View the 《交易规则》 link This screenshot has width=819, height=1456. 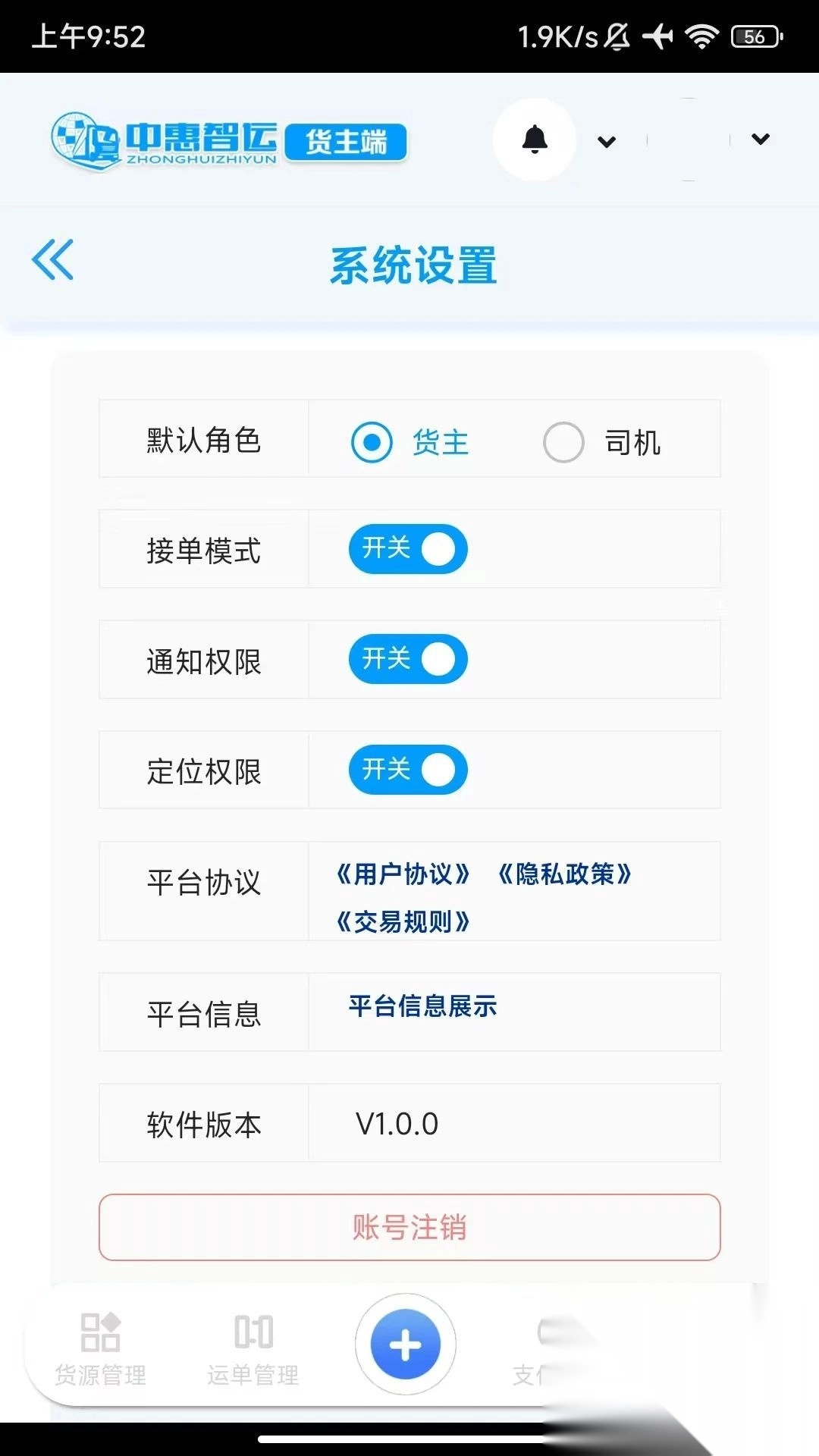(x=403, y=922)
